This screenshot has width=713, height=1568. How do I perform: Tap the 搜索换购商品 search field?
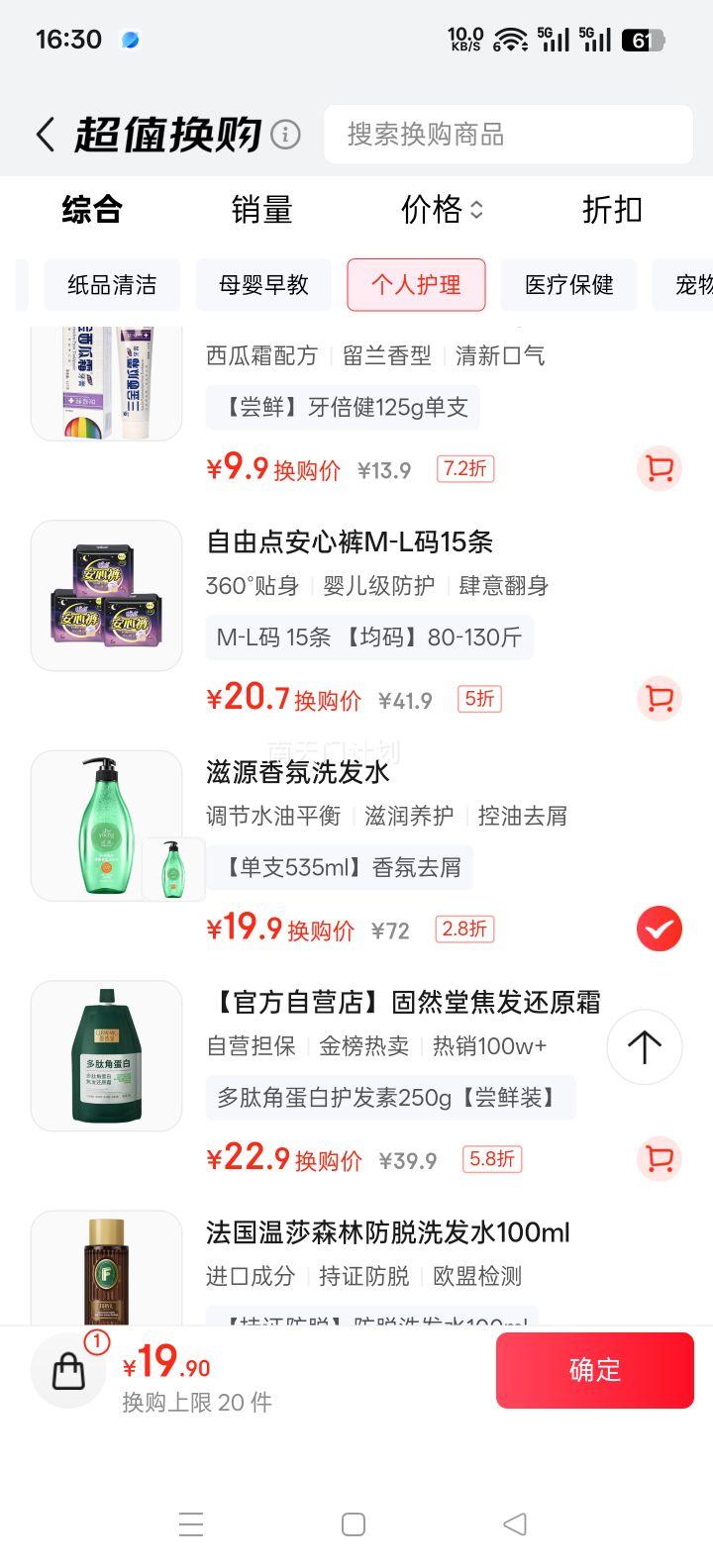coord(508,134)
